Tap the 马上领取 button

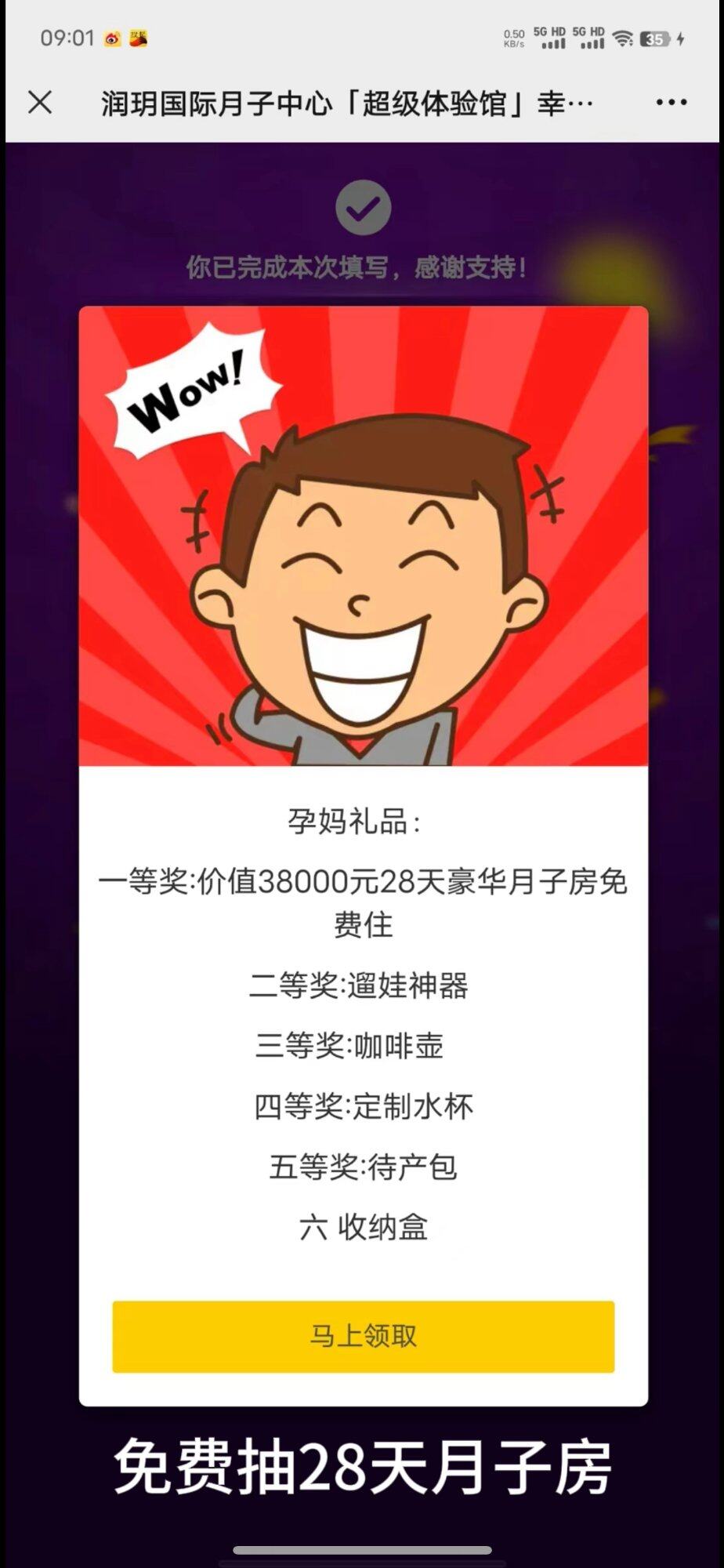point(363,1336)
